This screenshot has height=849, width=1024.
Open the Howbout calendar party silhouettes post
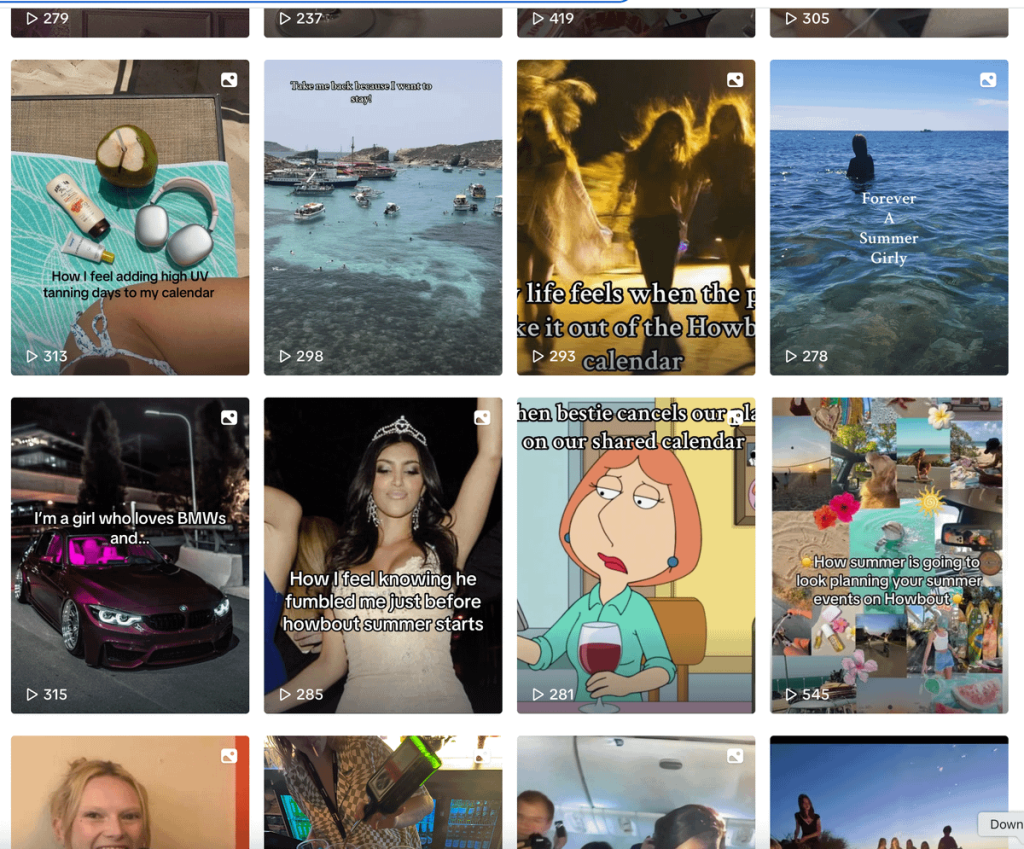click(x=636, y=217)
